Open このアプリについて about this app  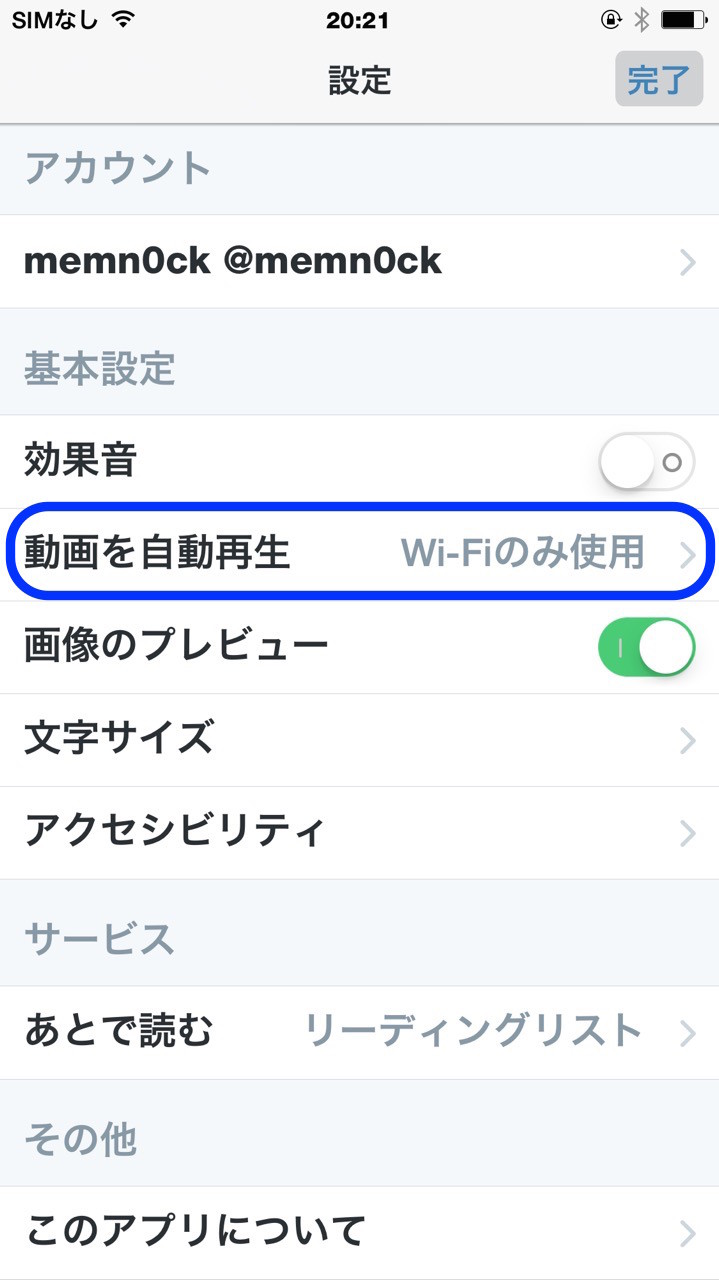click(x=359, y=1232)
